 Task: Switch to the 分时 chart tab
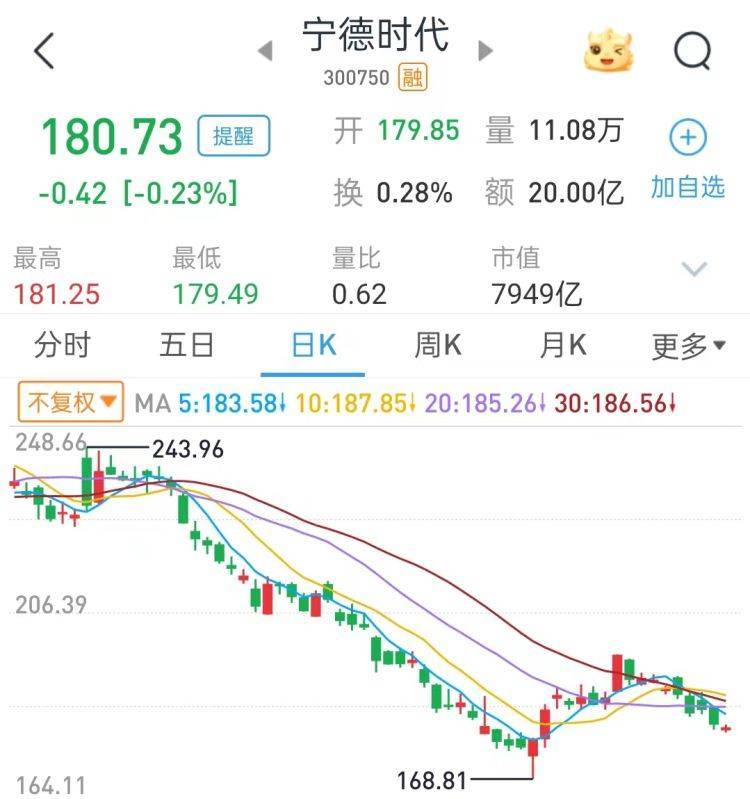click(x=62, y=346)
